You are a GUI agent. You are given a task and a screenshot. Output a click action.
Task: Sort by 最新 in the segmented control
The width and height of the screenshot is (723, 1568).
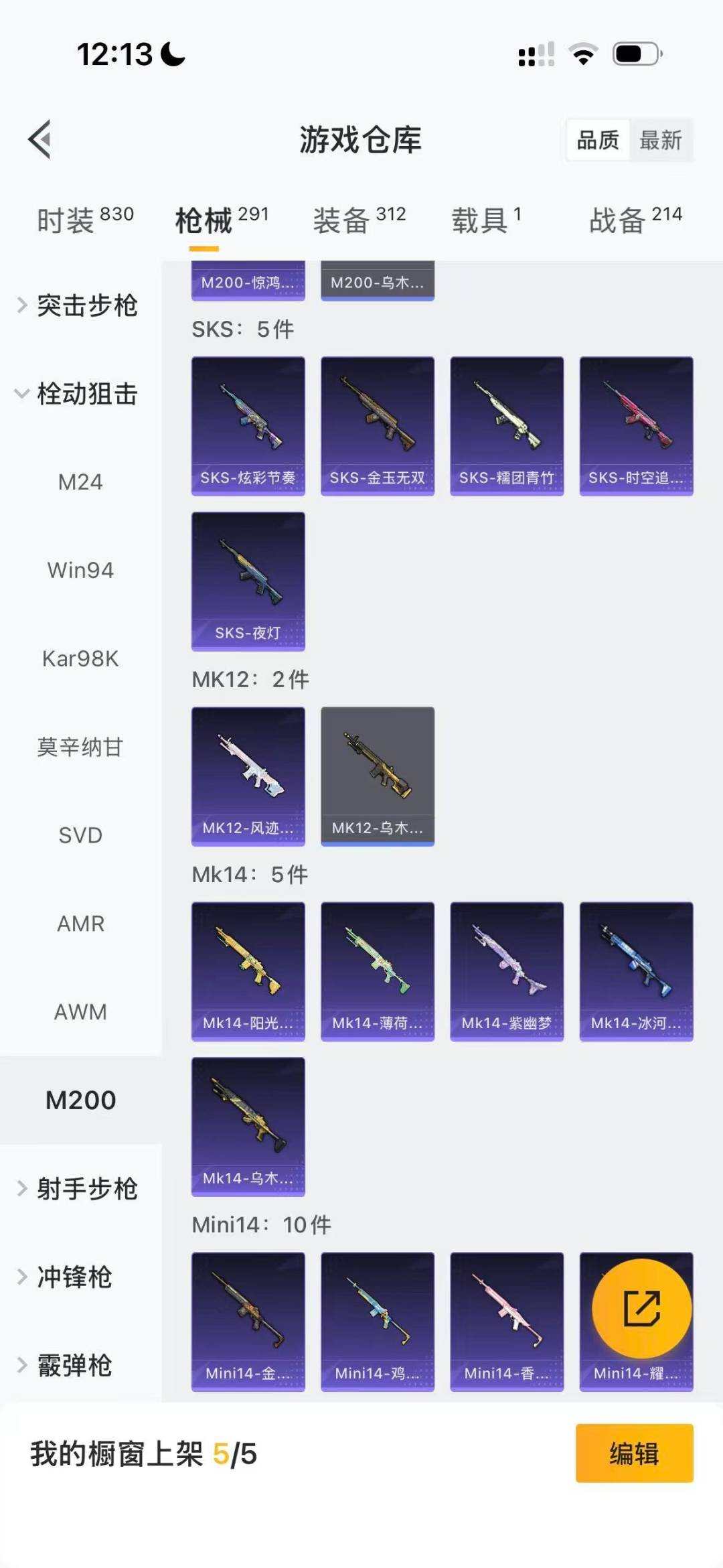[x=660, y=140]
